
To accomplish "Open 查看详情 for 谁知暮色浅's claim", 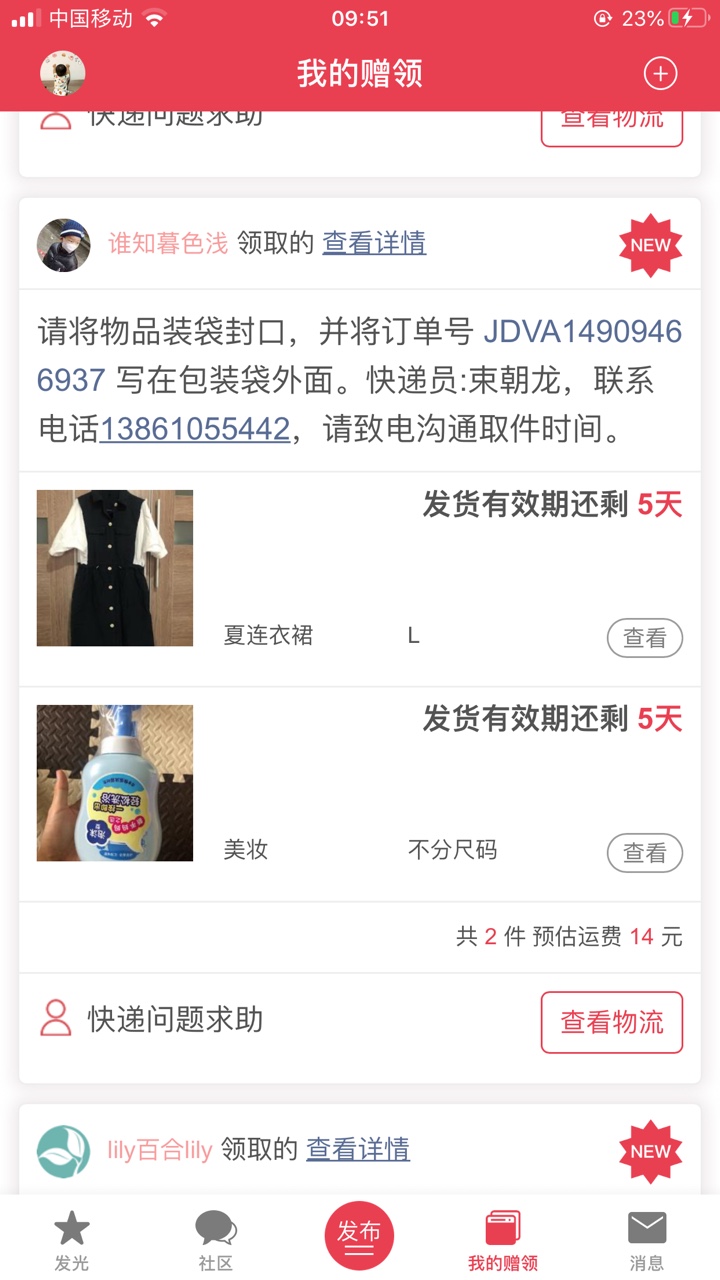I will [x=374, y=243].
